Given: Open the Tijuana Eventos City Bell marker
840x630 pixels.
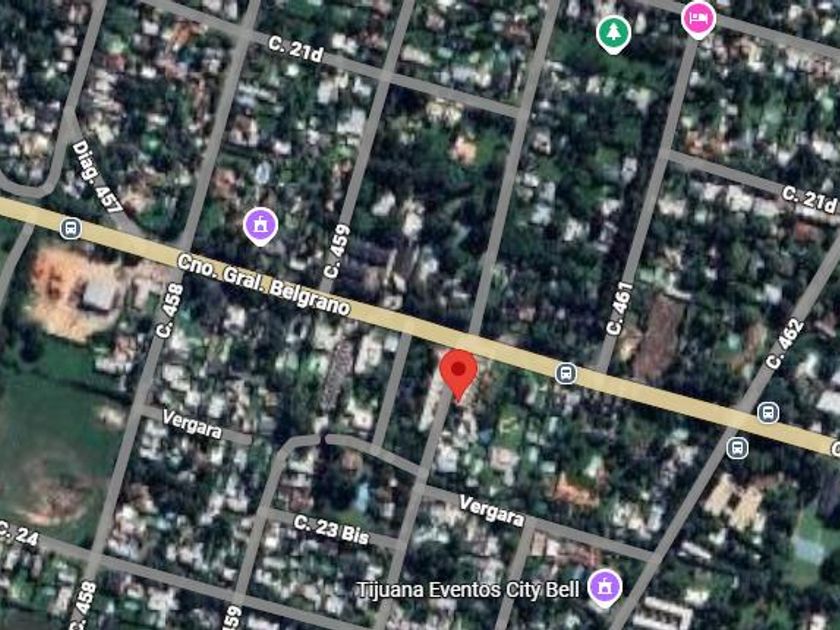Looking at the screenshot, I should pyautogui.click(x=603, y=586).
